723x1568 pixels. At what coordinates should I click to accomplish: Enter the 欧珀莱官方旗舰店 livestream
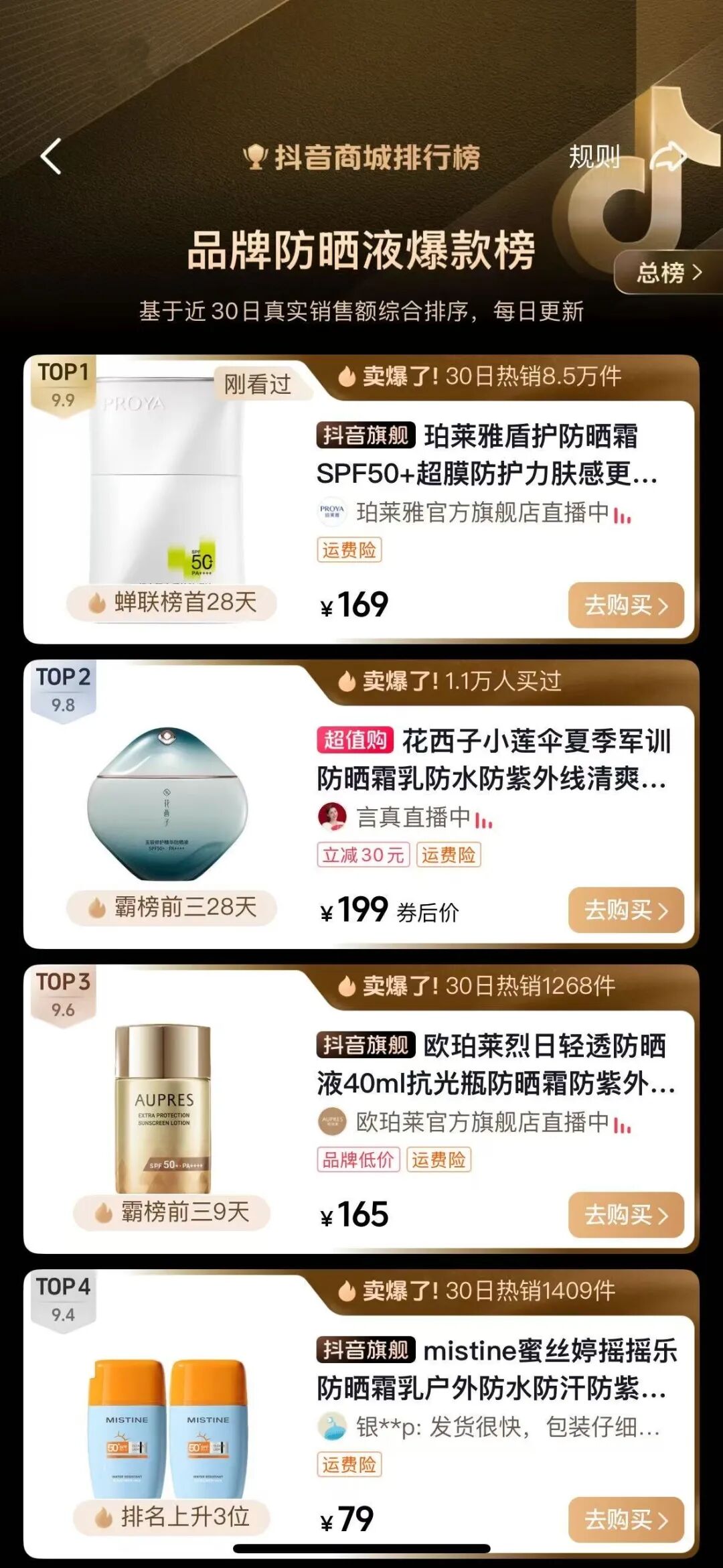tap(482, 1122)
